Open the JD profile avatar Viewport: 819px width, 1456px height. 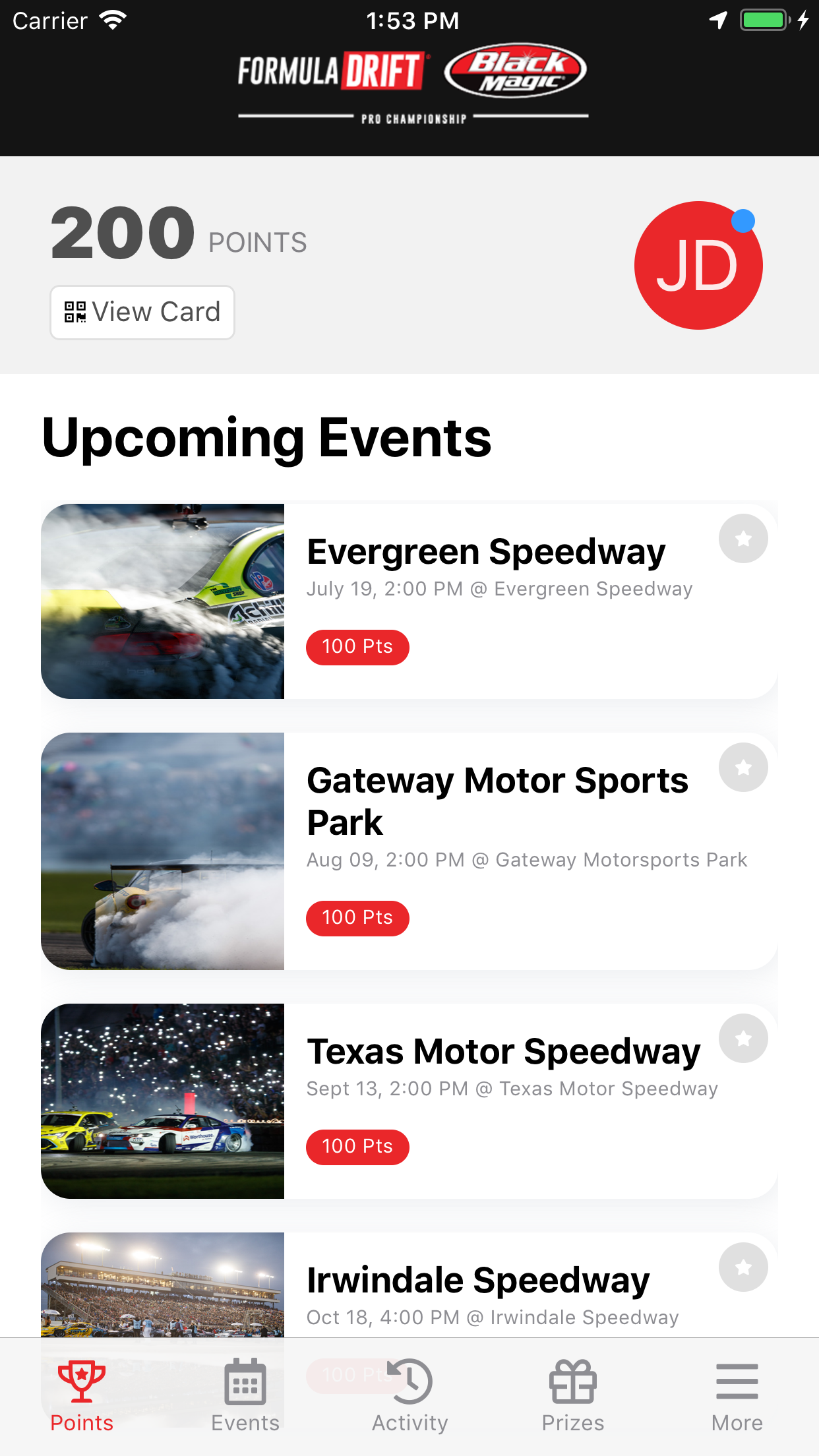click(698, 265)
